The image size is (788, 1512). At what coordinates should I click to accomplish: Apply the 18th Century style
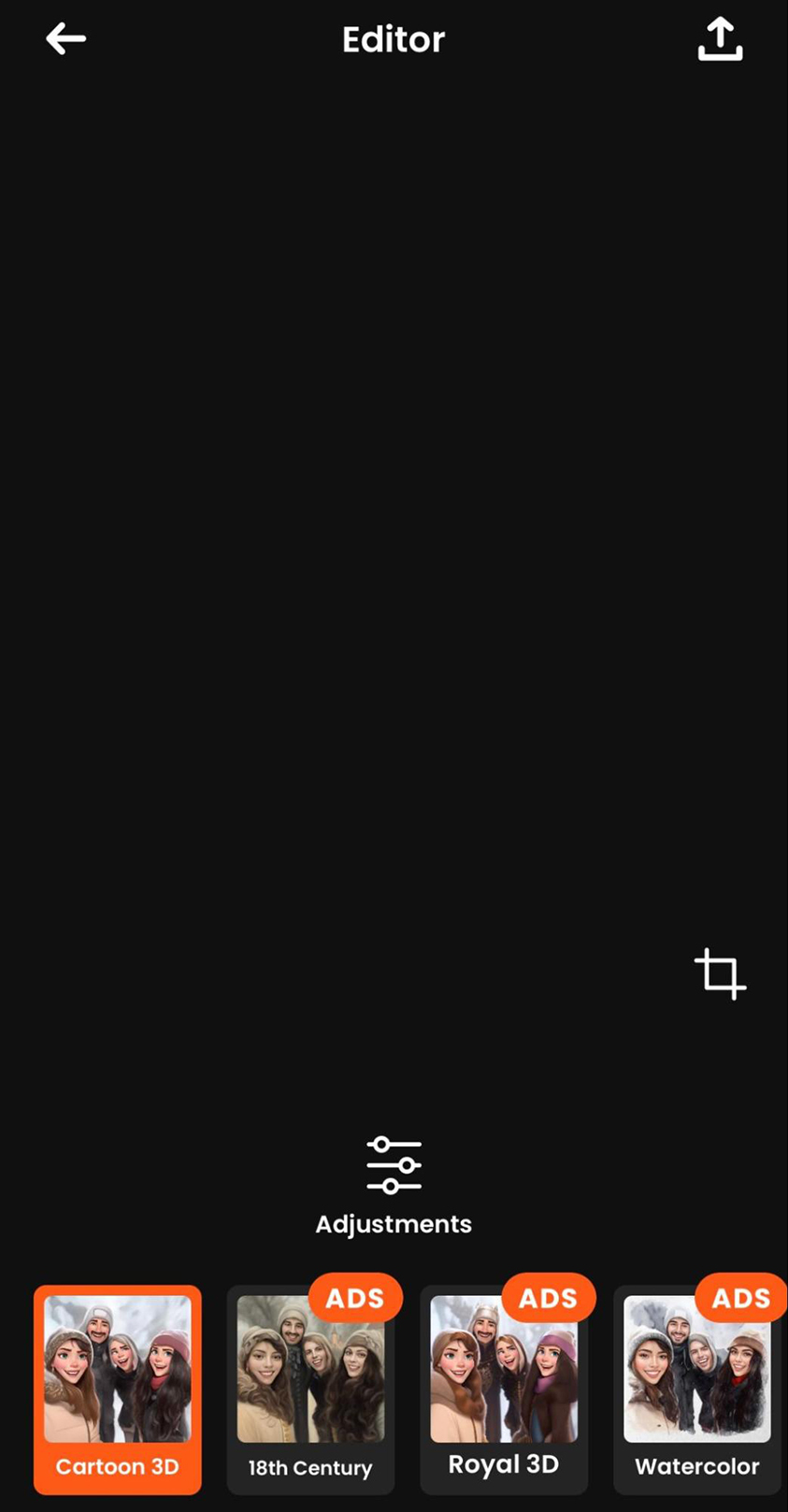[310, 1390]
